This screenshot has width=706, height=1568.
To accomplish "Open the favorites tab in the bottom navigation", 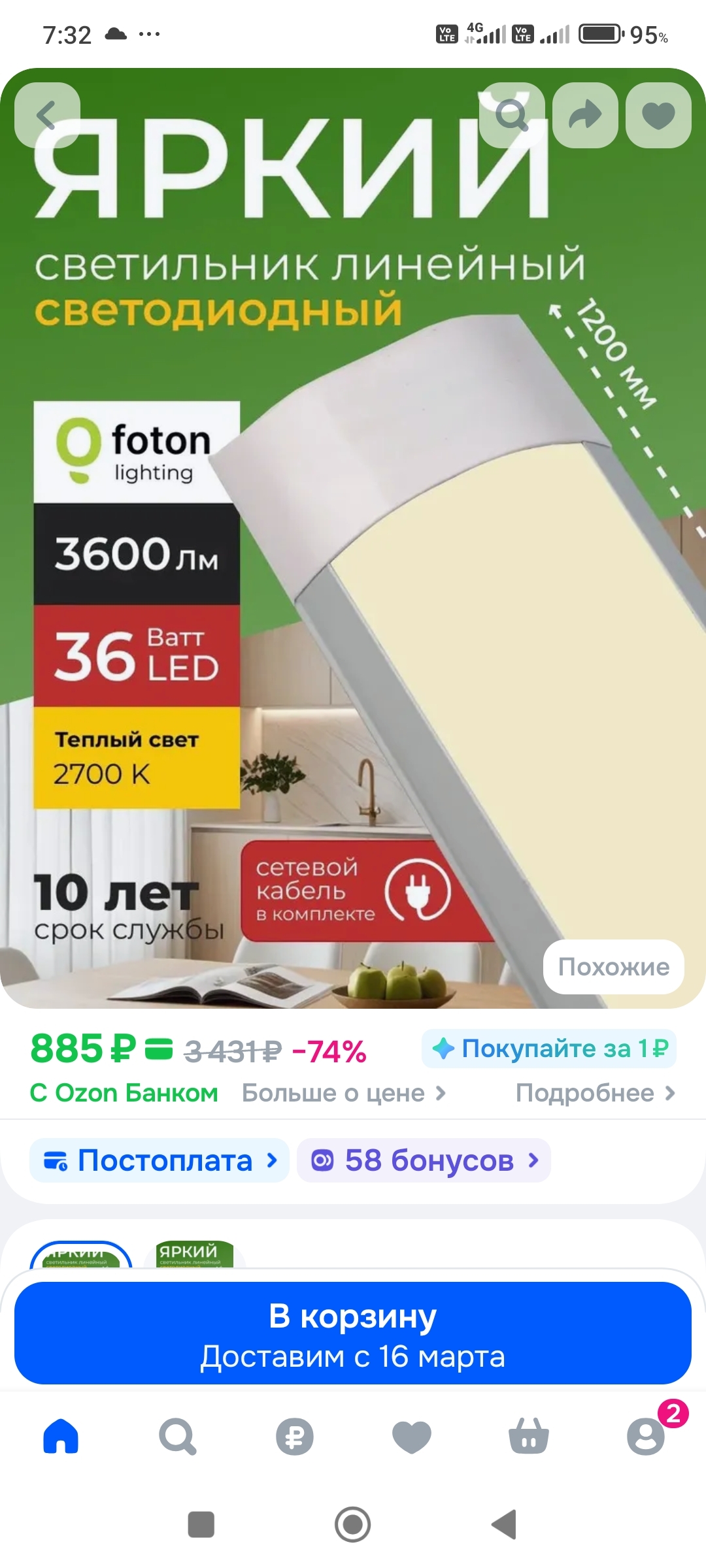I will [411, 1437].
